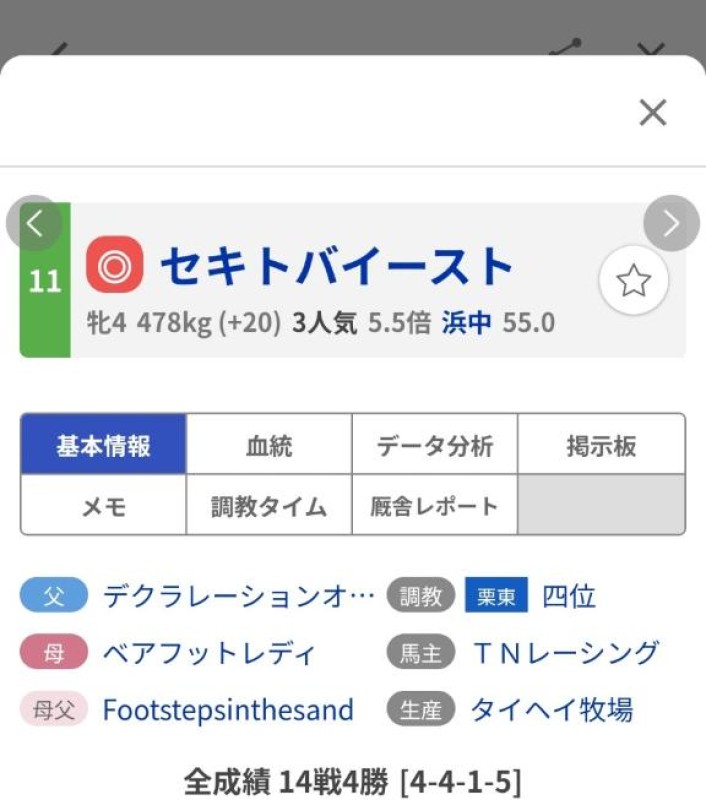View trainer 四位's page

click(569, 597)
